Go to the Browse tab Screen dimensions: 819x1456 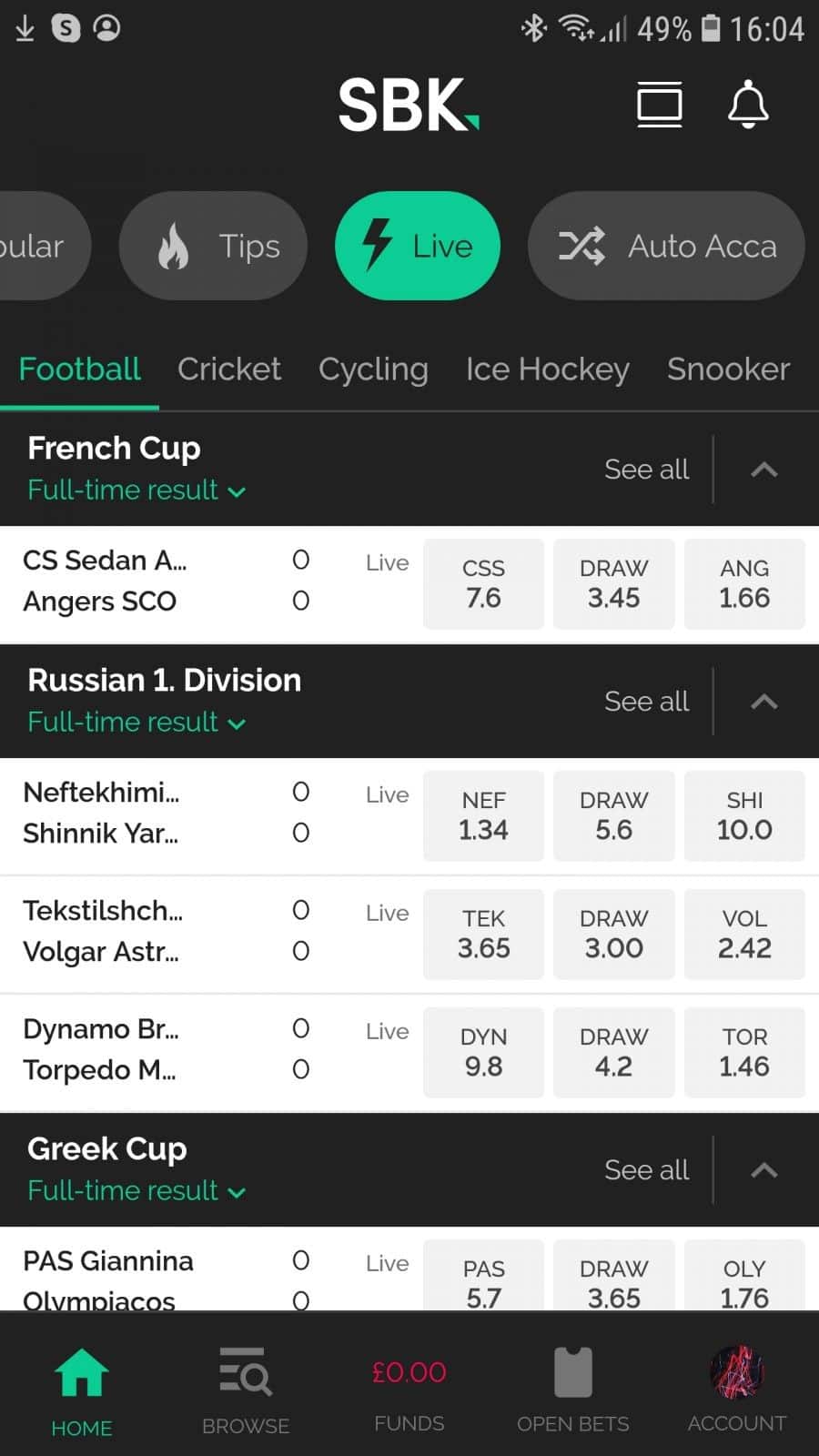[246, 1390]
